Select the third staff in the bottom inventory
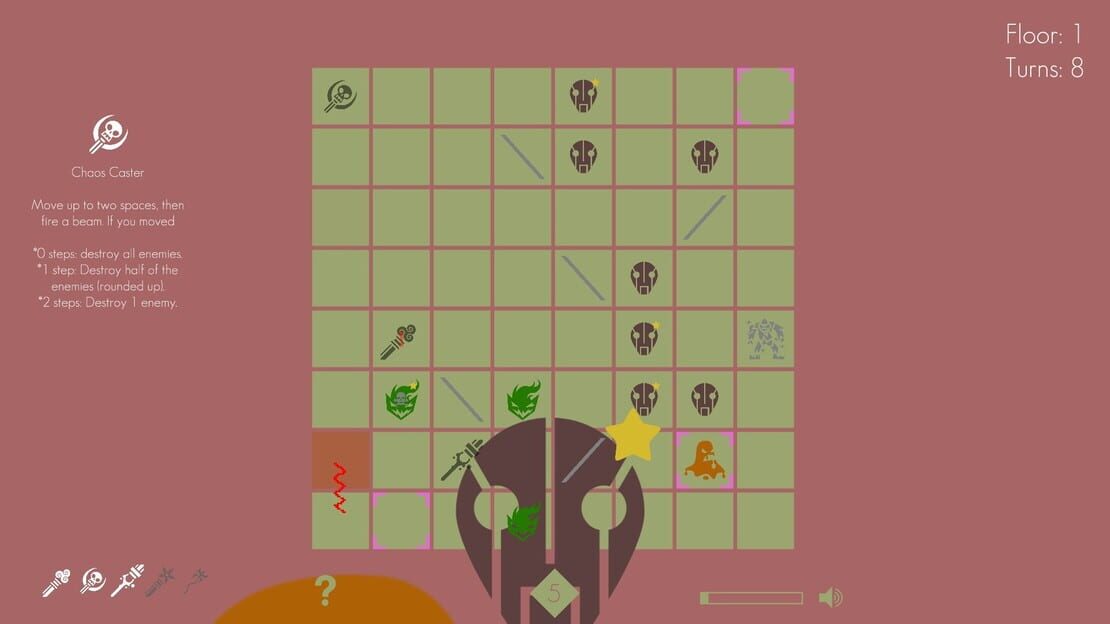 (128, 580)
